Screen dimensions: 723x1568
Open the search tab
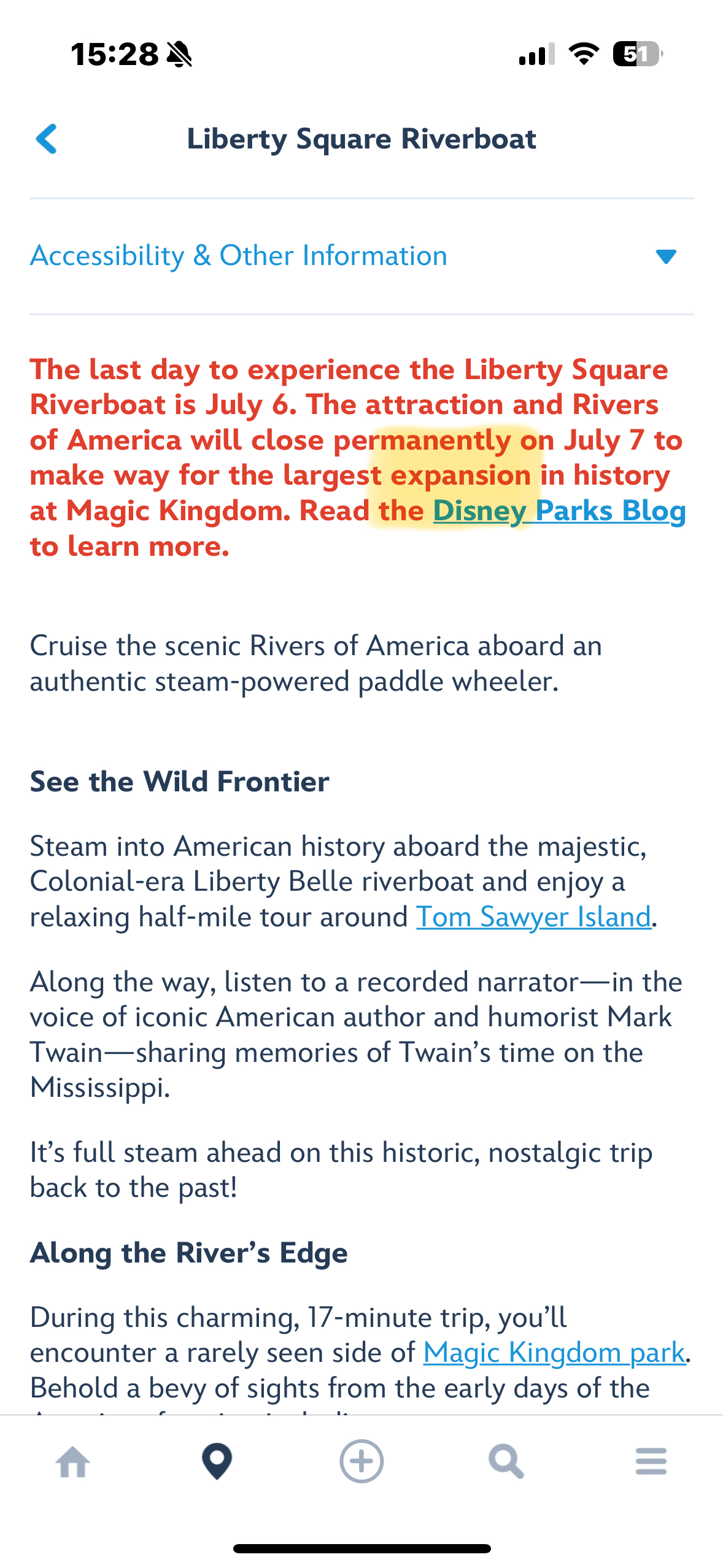click(506, 1461)
